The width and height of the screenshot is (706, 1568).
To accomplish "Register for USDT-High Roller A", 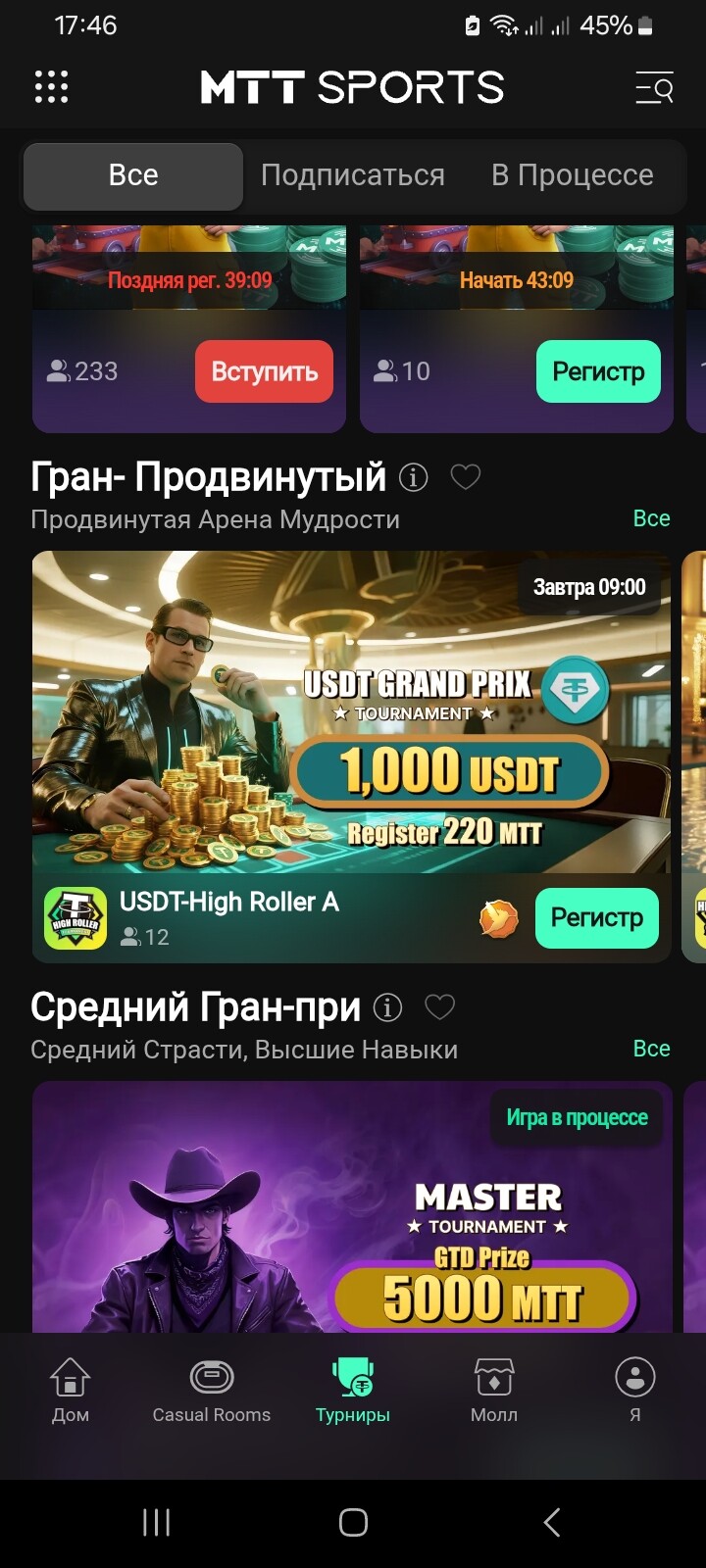I will click(596, 918).
